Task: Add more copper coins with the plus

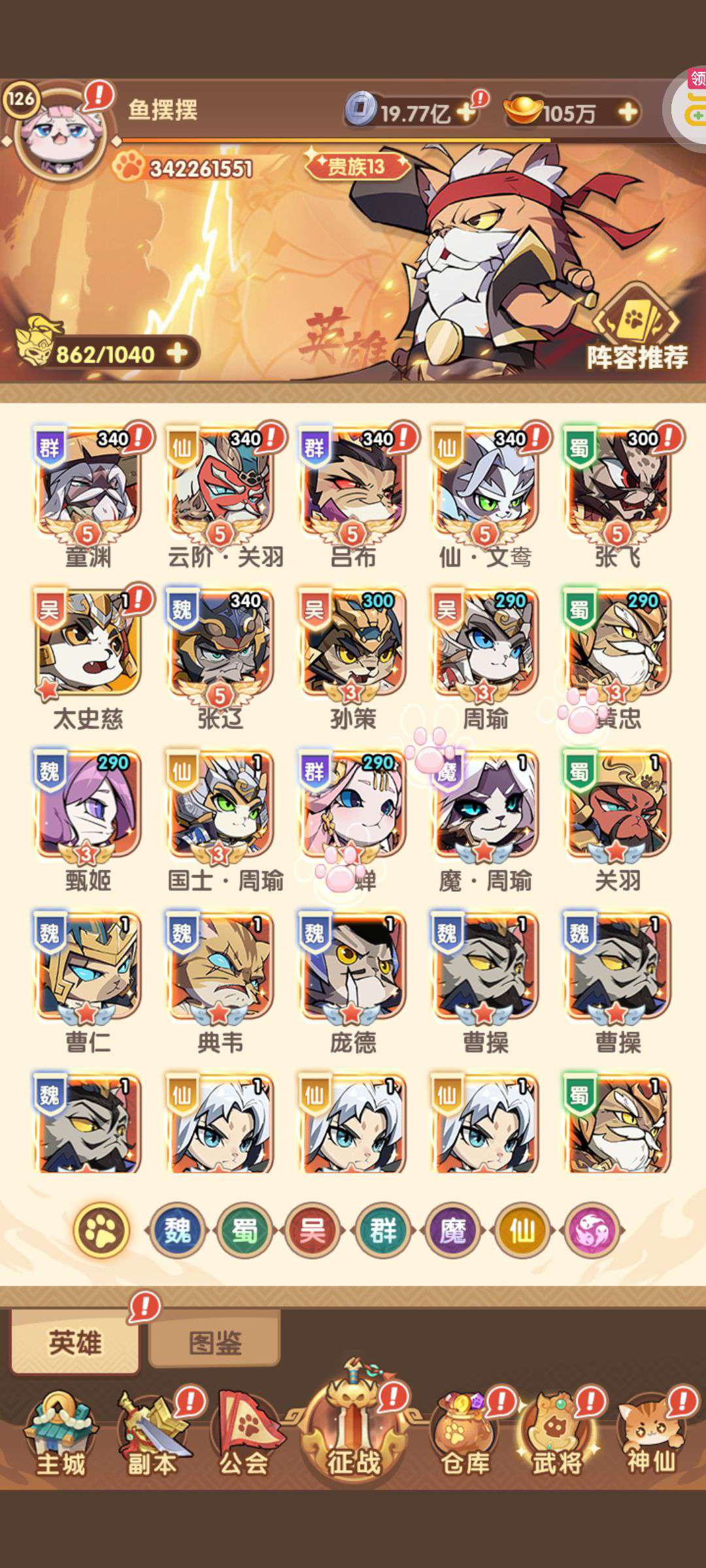Action: (467, 112)
